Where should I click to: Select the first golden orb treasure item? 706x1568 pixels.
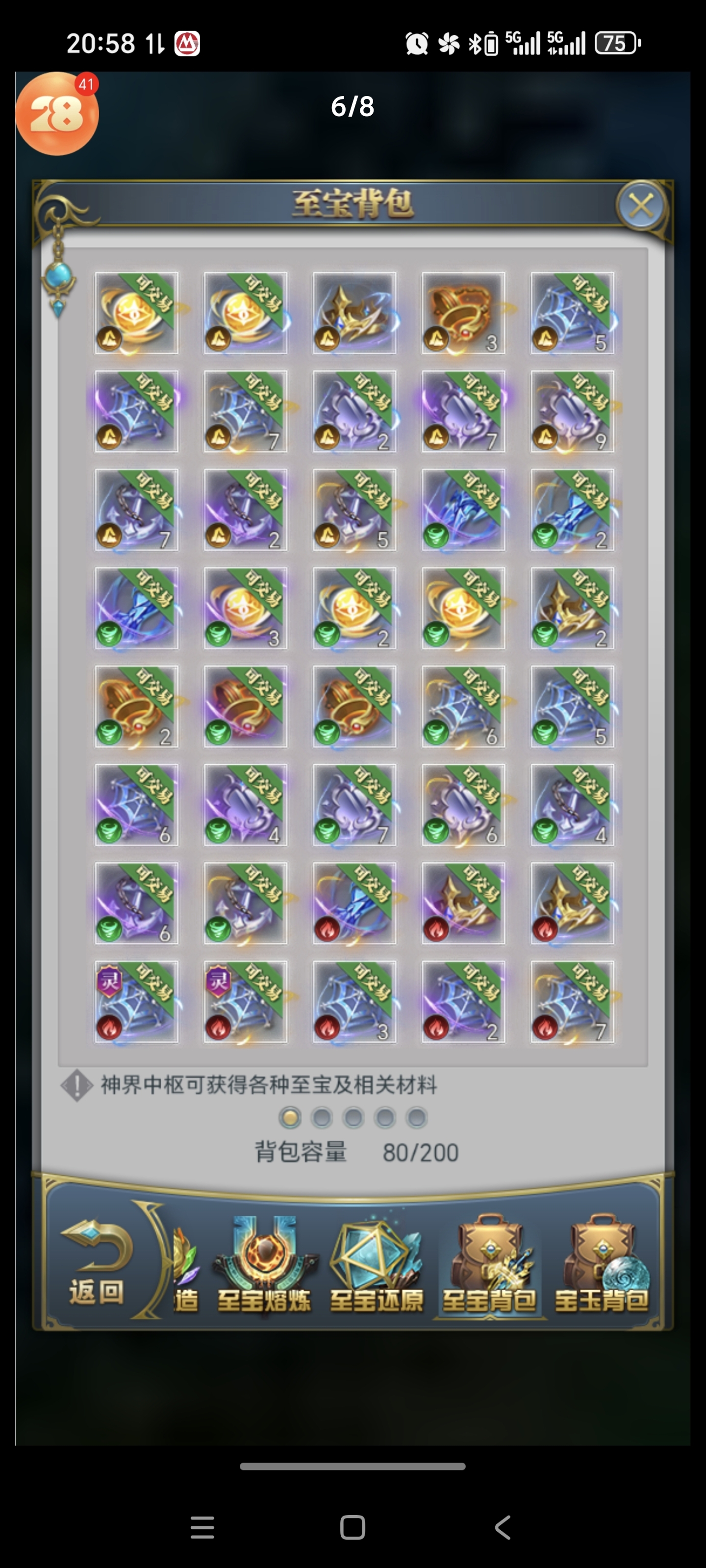click(x=136, y=313)
